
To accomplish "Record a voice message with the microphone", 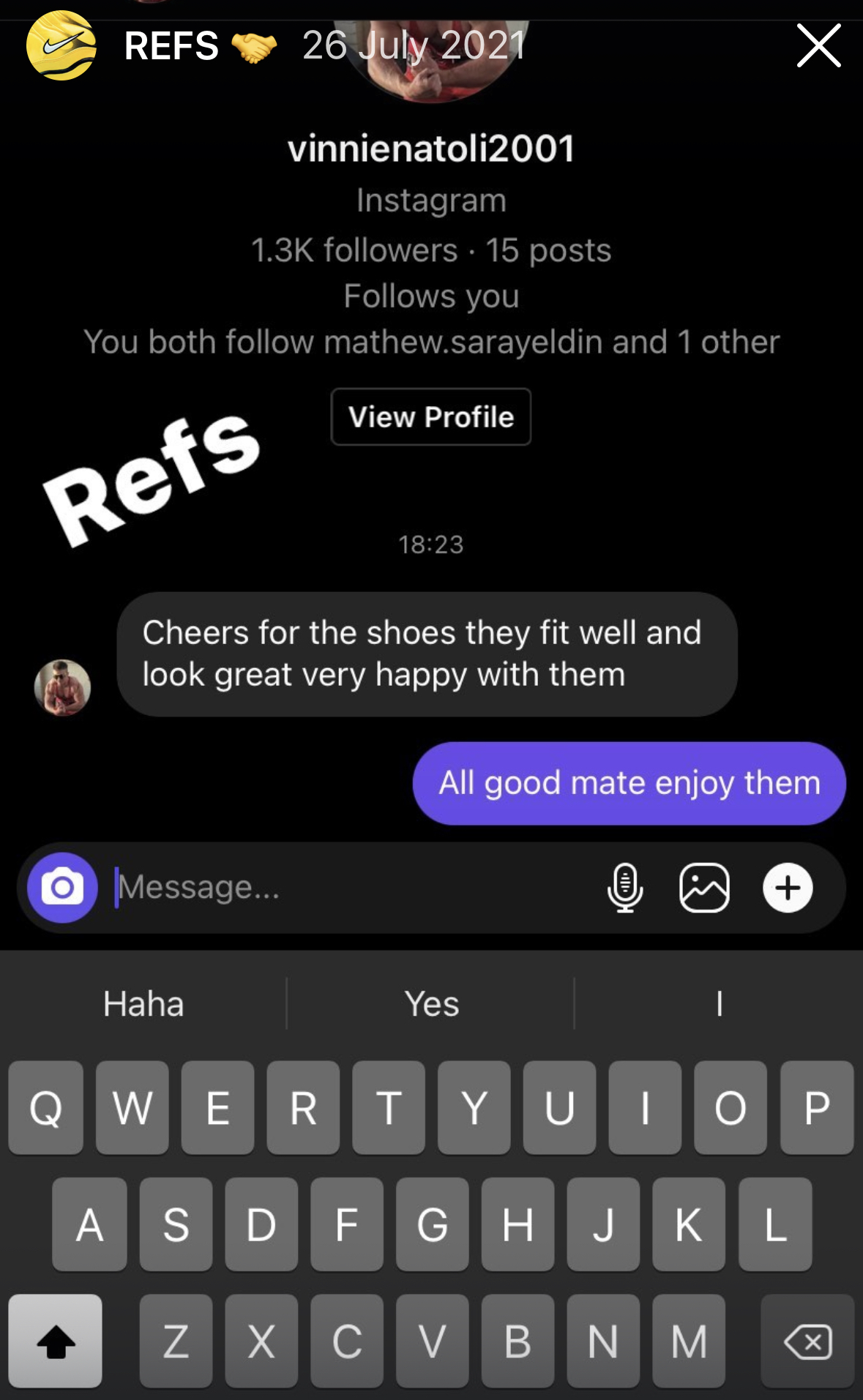I will click(x=626, y=887).
